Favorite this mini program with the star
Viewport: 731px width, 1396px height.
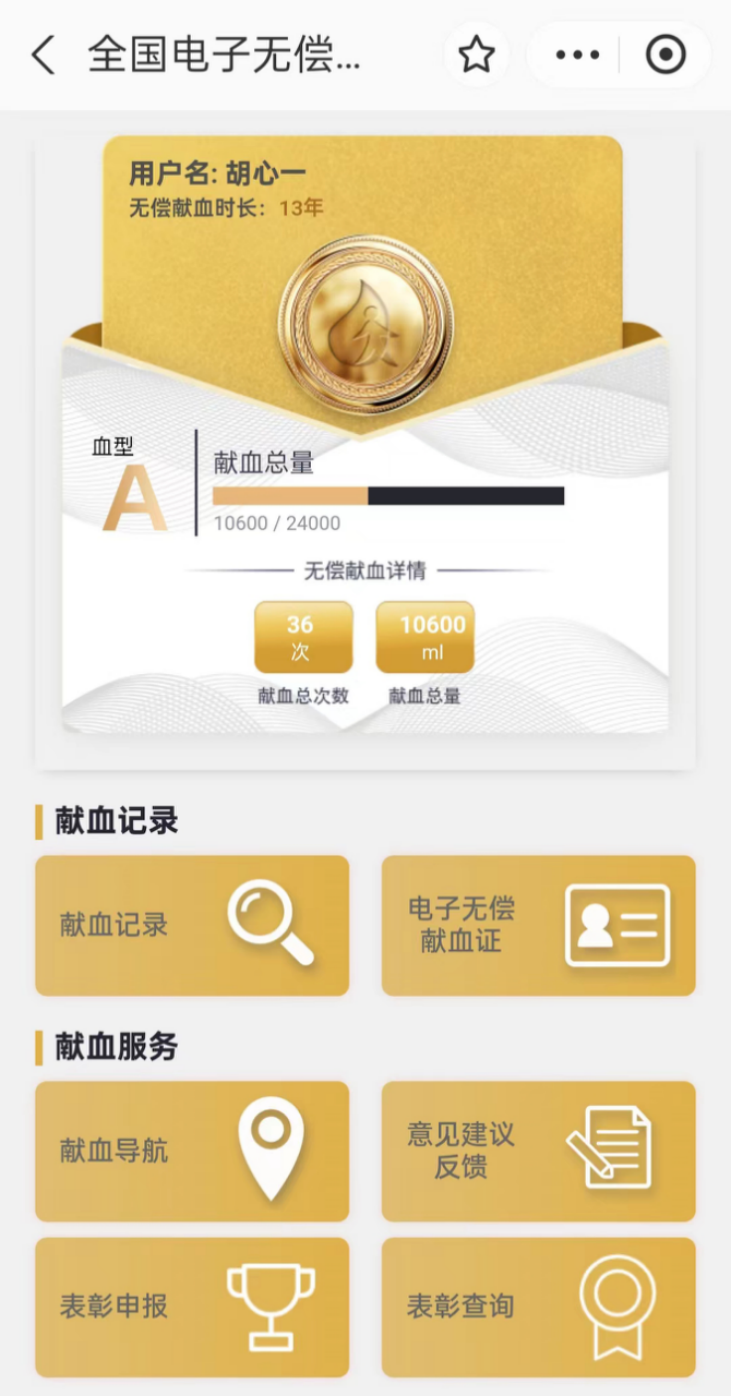(476, 55)
